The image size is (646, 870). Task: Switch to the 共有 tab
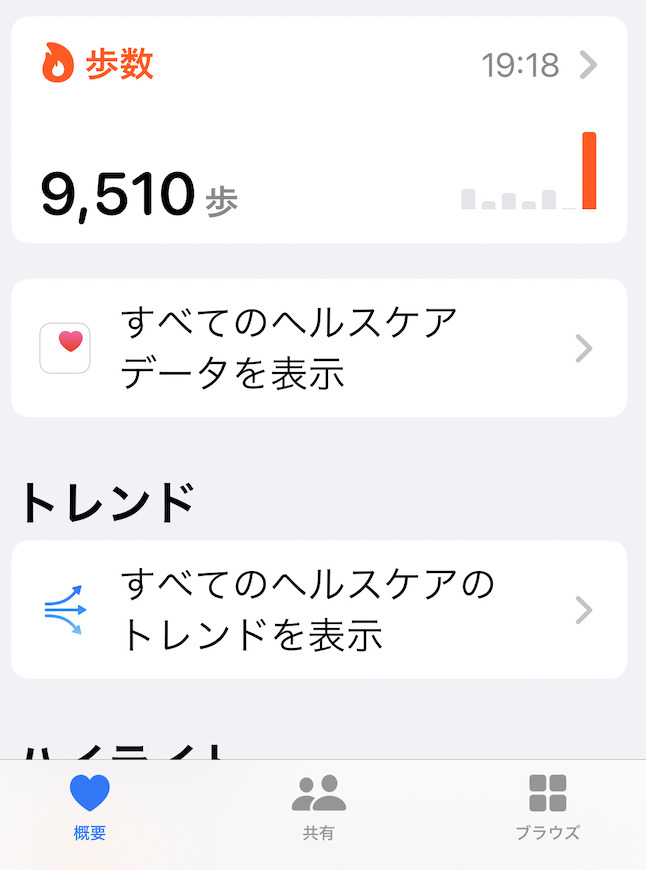318,806
